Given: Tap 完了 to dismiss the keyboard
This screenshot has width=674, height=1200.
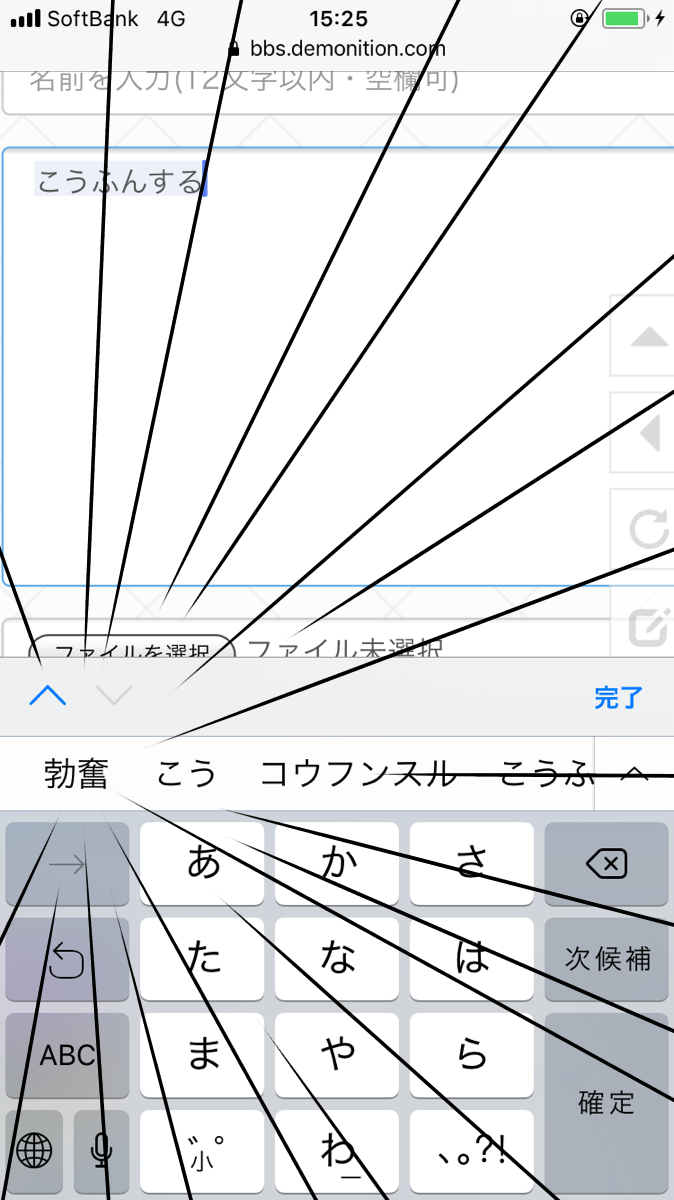Looking at the screenshot, I should pyautogui.click(x=617, y=698).
